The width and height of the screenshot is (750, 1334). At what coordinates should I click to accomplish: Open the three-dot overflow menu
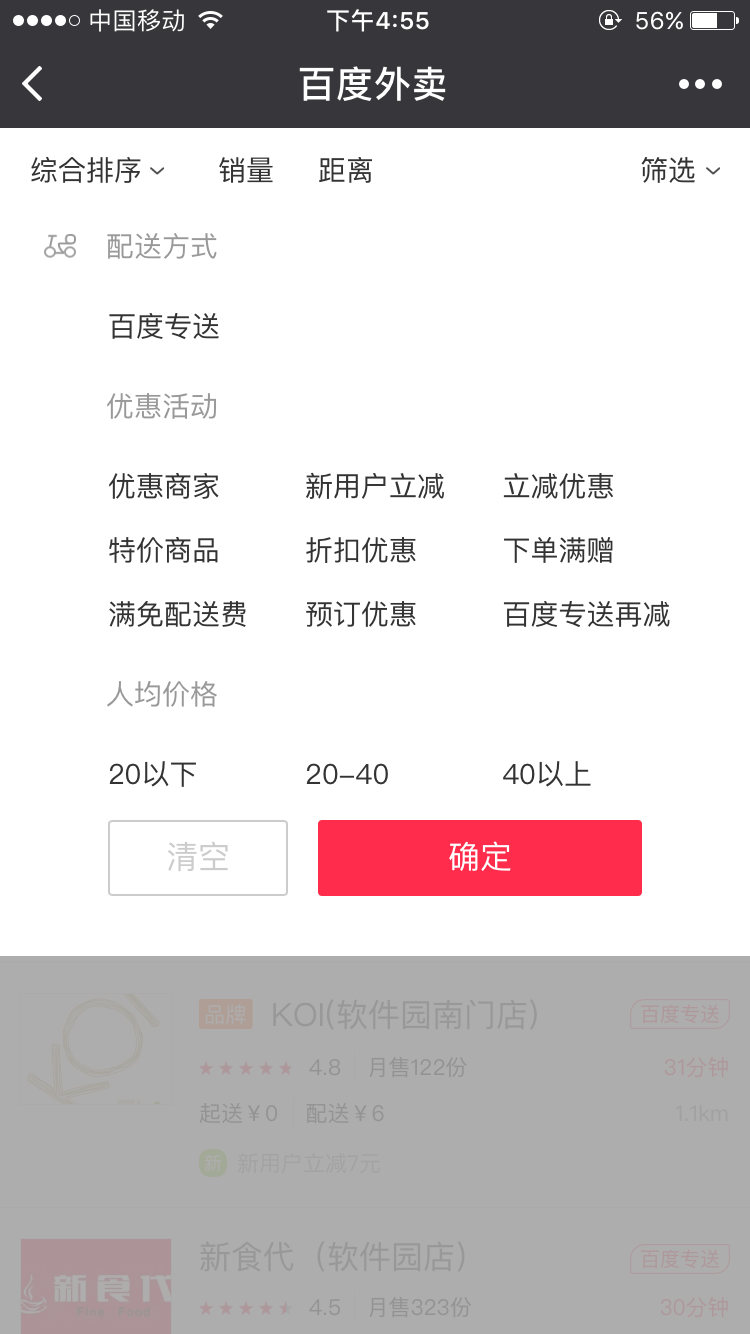pos(700,84)
